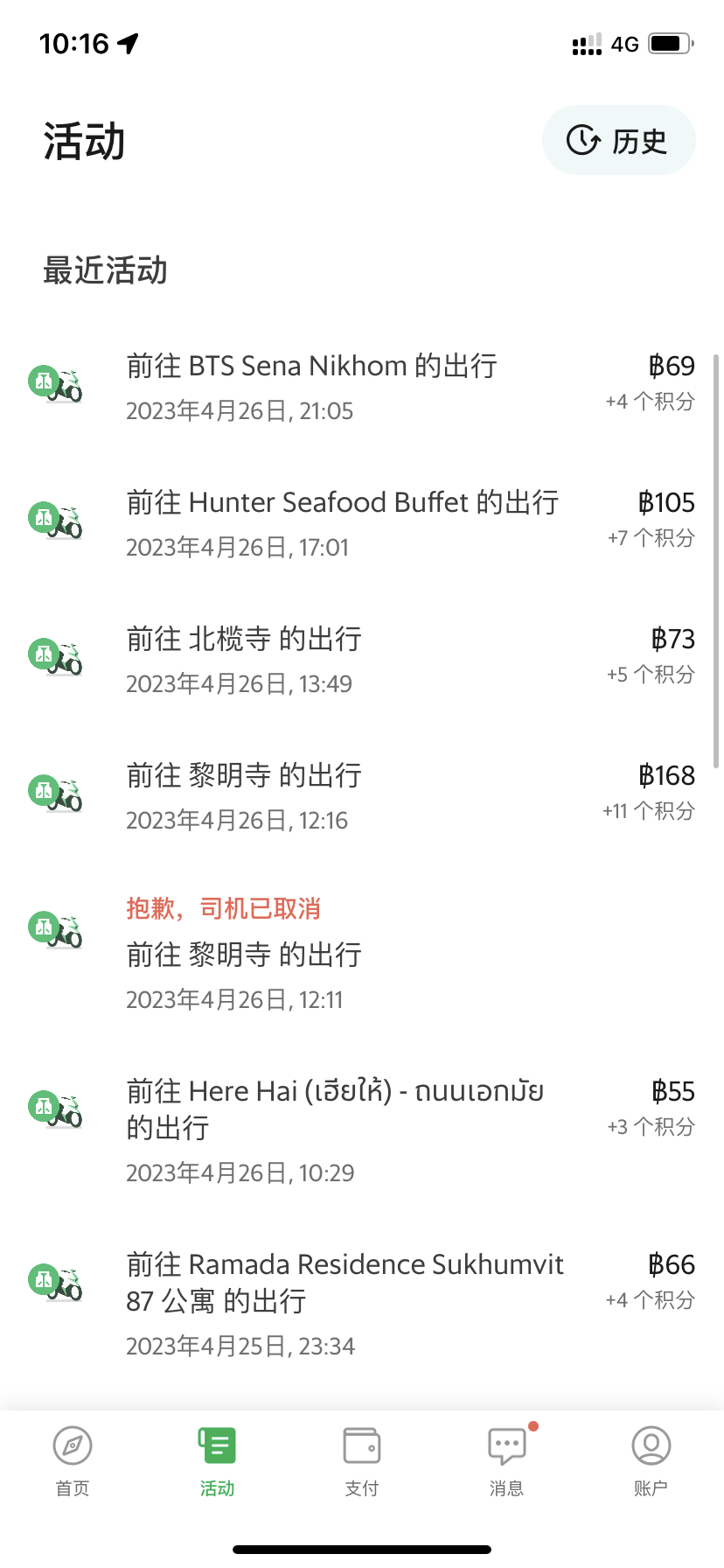Open the trip to BTS Sena Nikhom
The width and height of the screenshot is (724, 1568).
(x=361, y=386)
